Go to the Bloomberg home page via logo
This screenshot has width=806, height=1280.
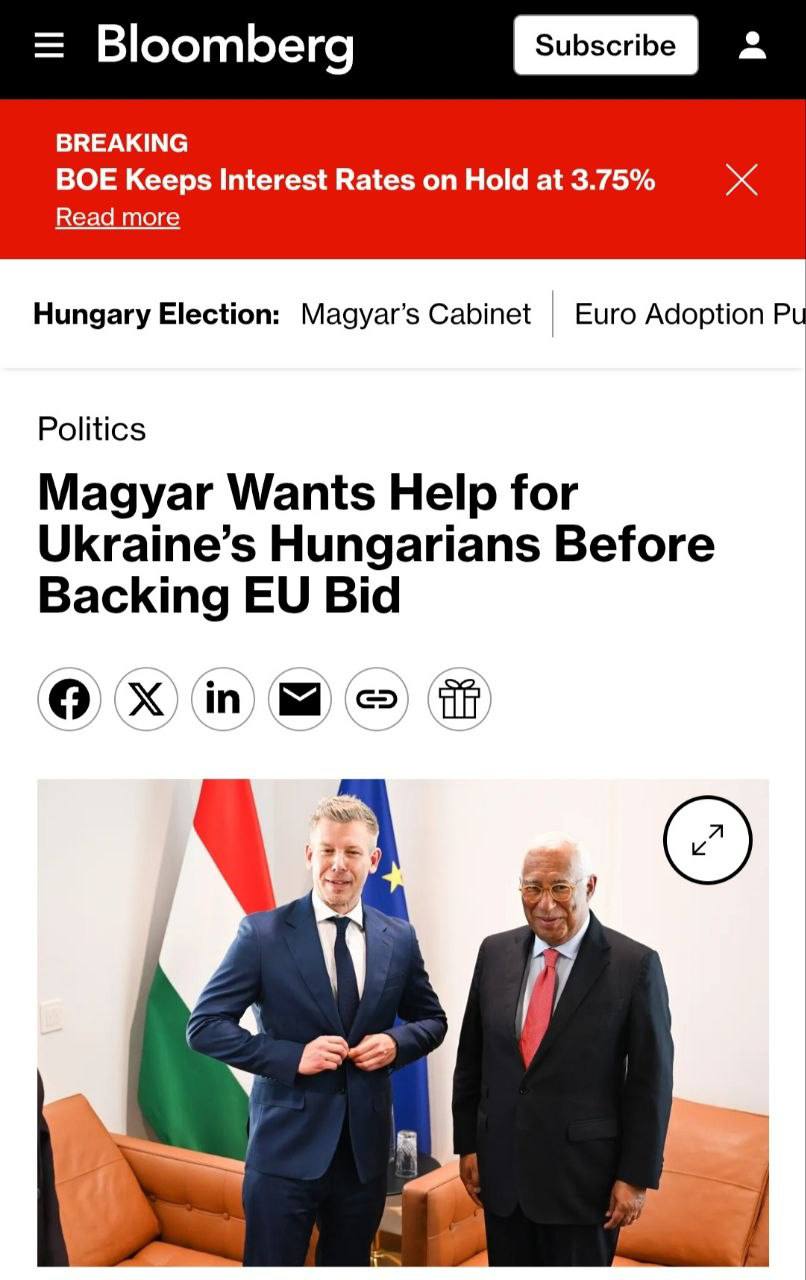click(x=225, y=46)
